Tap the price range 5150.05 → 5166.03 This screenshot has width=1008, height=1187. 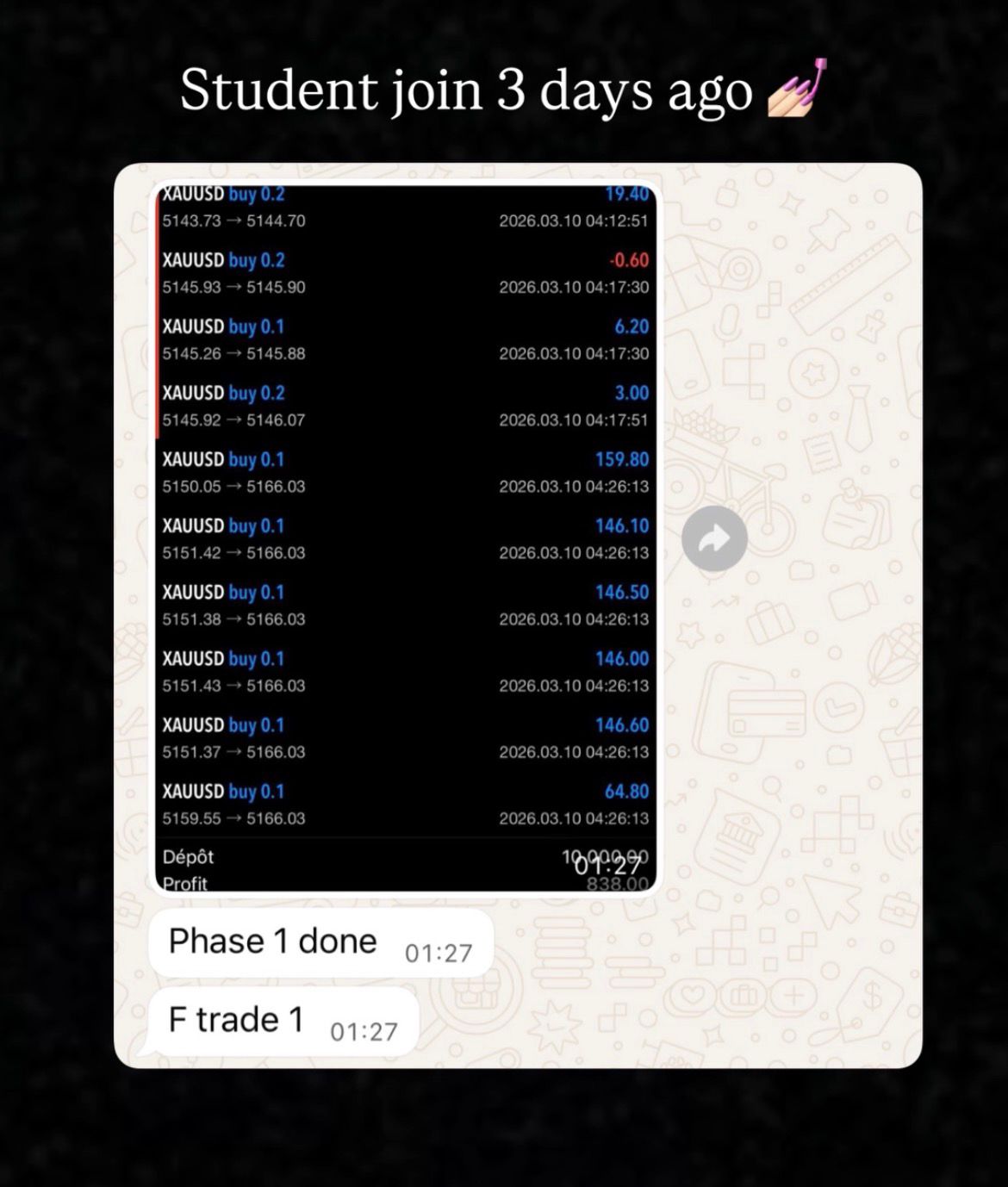233,486
